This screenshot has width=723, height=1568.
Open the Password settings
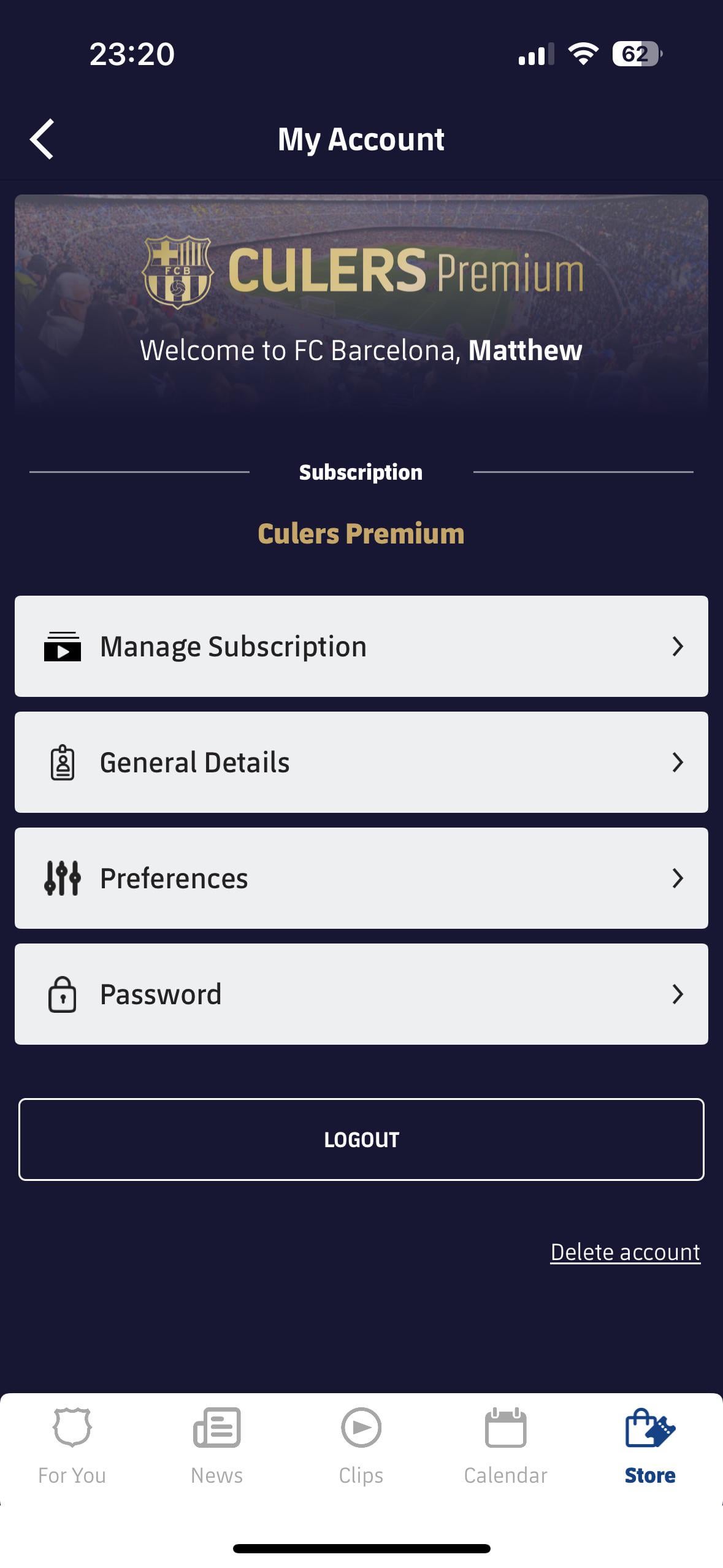361,994
